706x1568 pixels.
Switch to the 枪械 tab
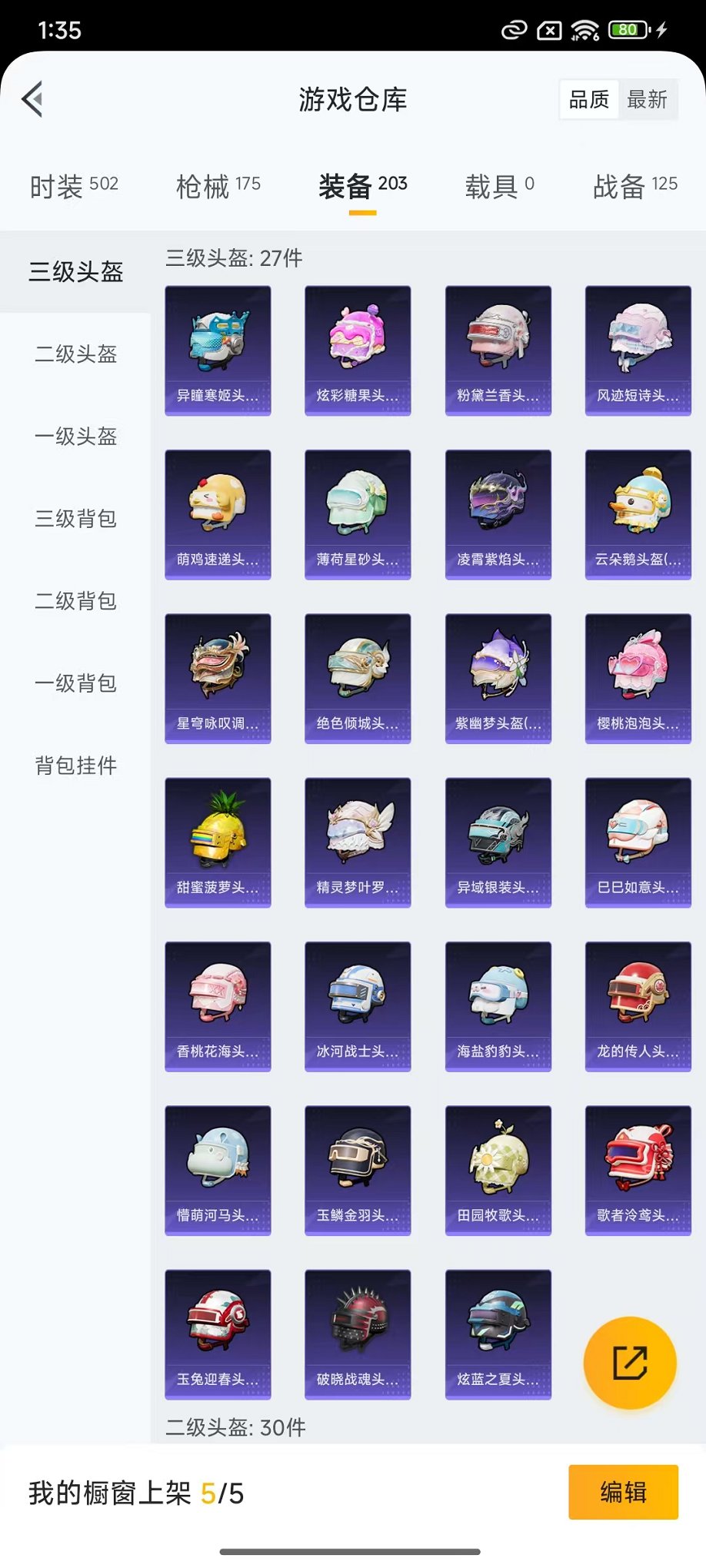(218, 185)
